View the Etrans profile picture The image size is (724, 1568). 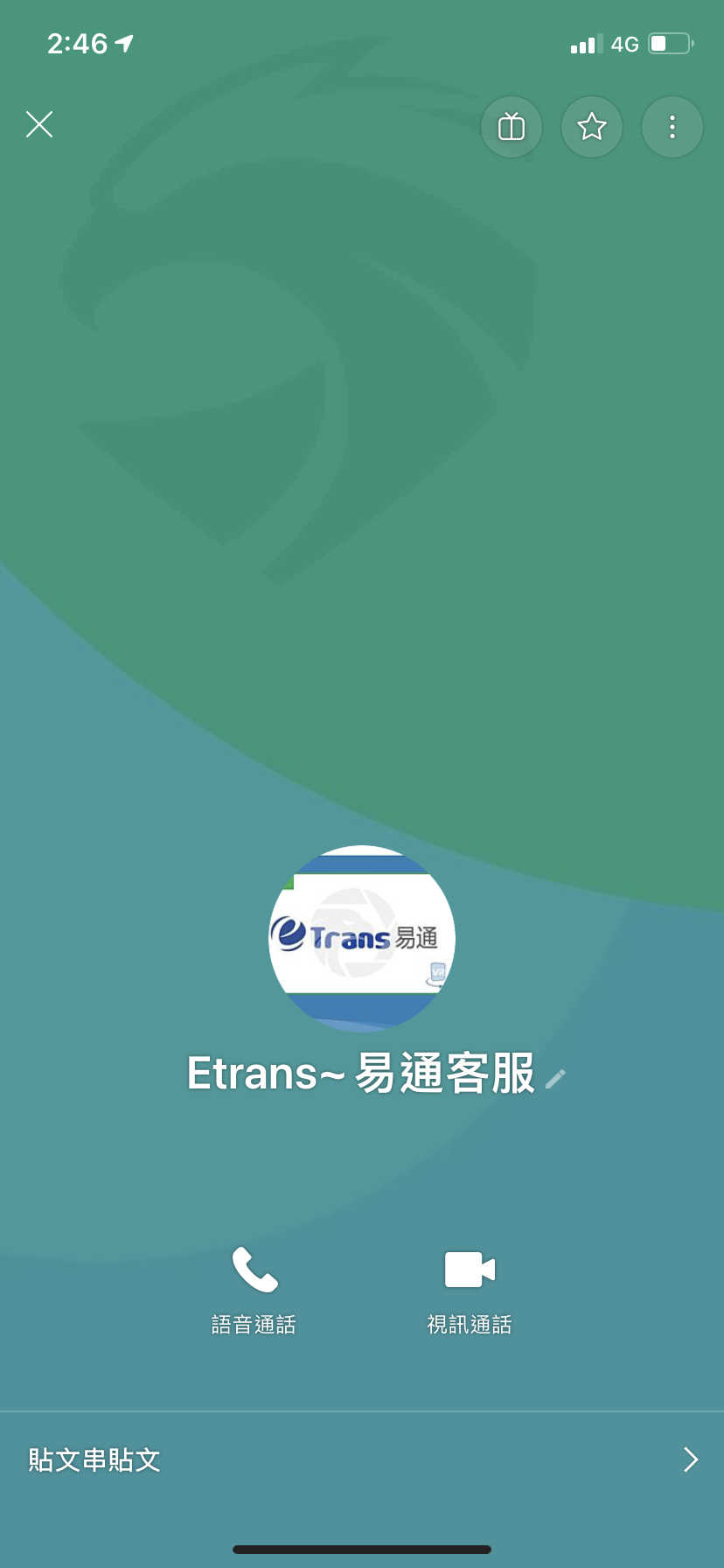(x=362, y=938)
